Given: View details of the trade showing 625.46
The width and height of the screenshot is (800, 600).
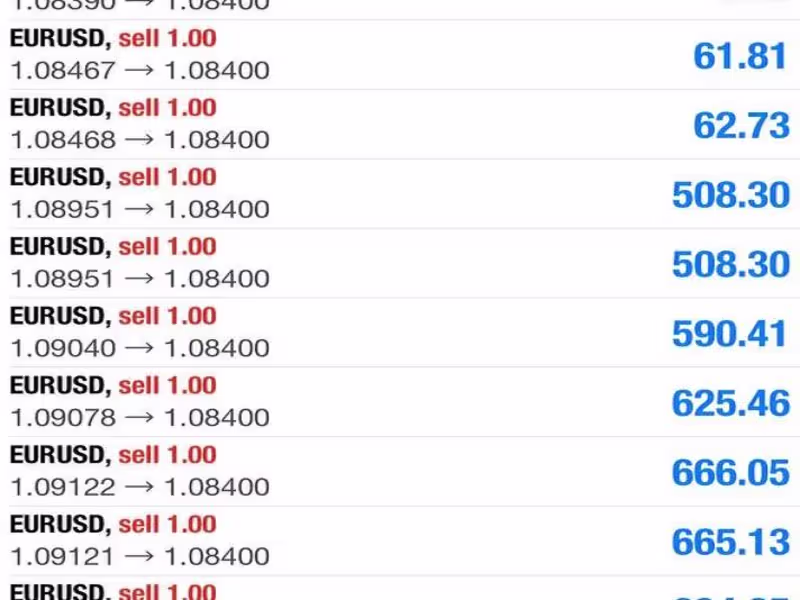Looking at the screenshot, I should point(400,402).
